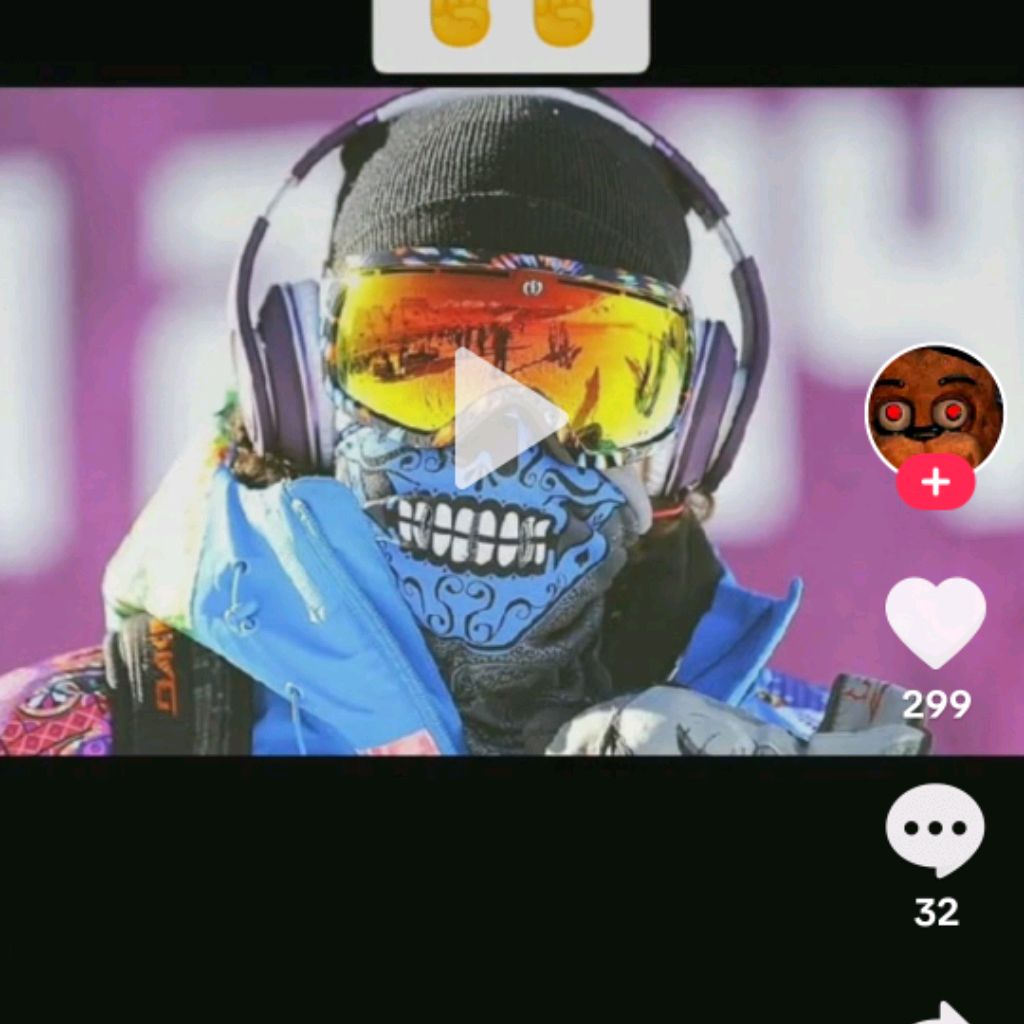This screenshot has height=1024, width=1024.
Task: Follow the creator with the plus button
Action: coord(935,483)
